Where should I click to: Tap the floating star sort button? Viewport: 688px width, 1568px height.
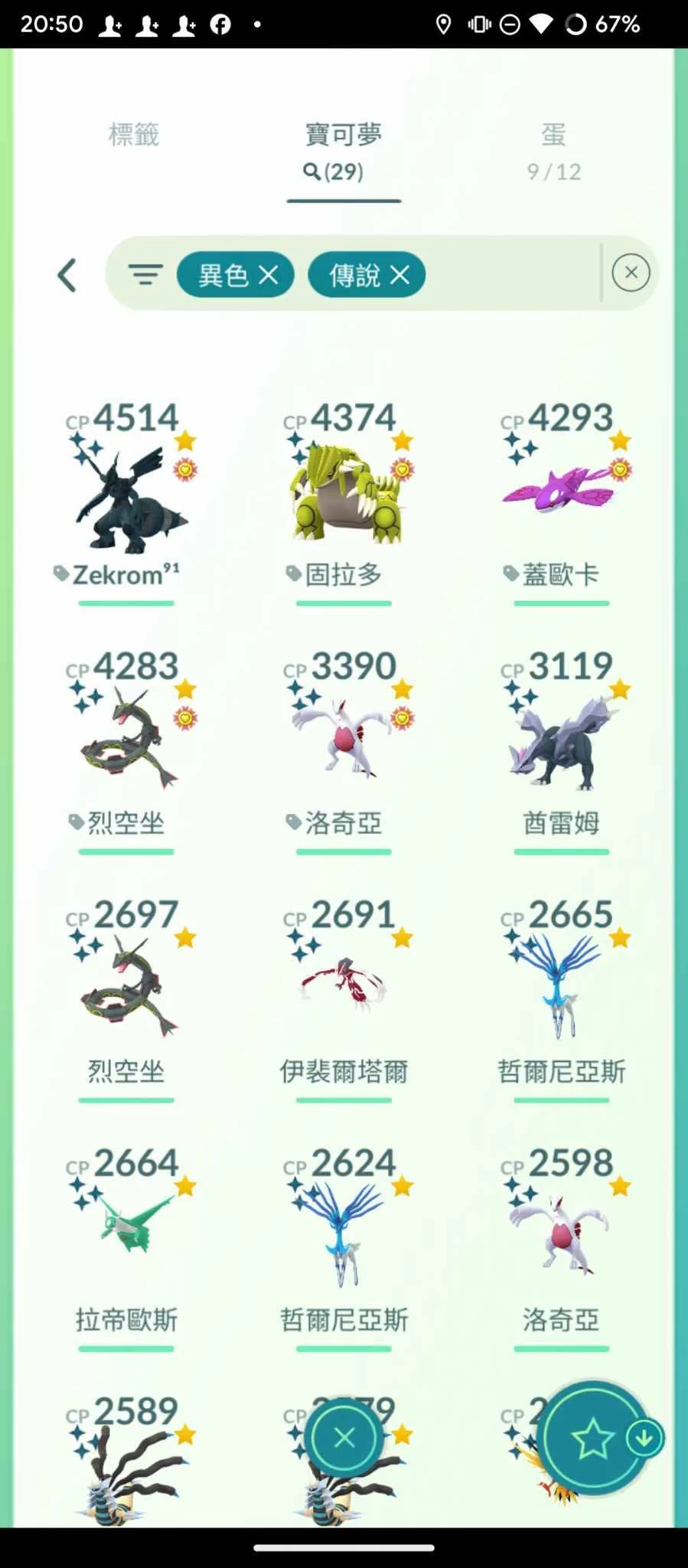point(592,1439)
